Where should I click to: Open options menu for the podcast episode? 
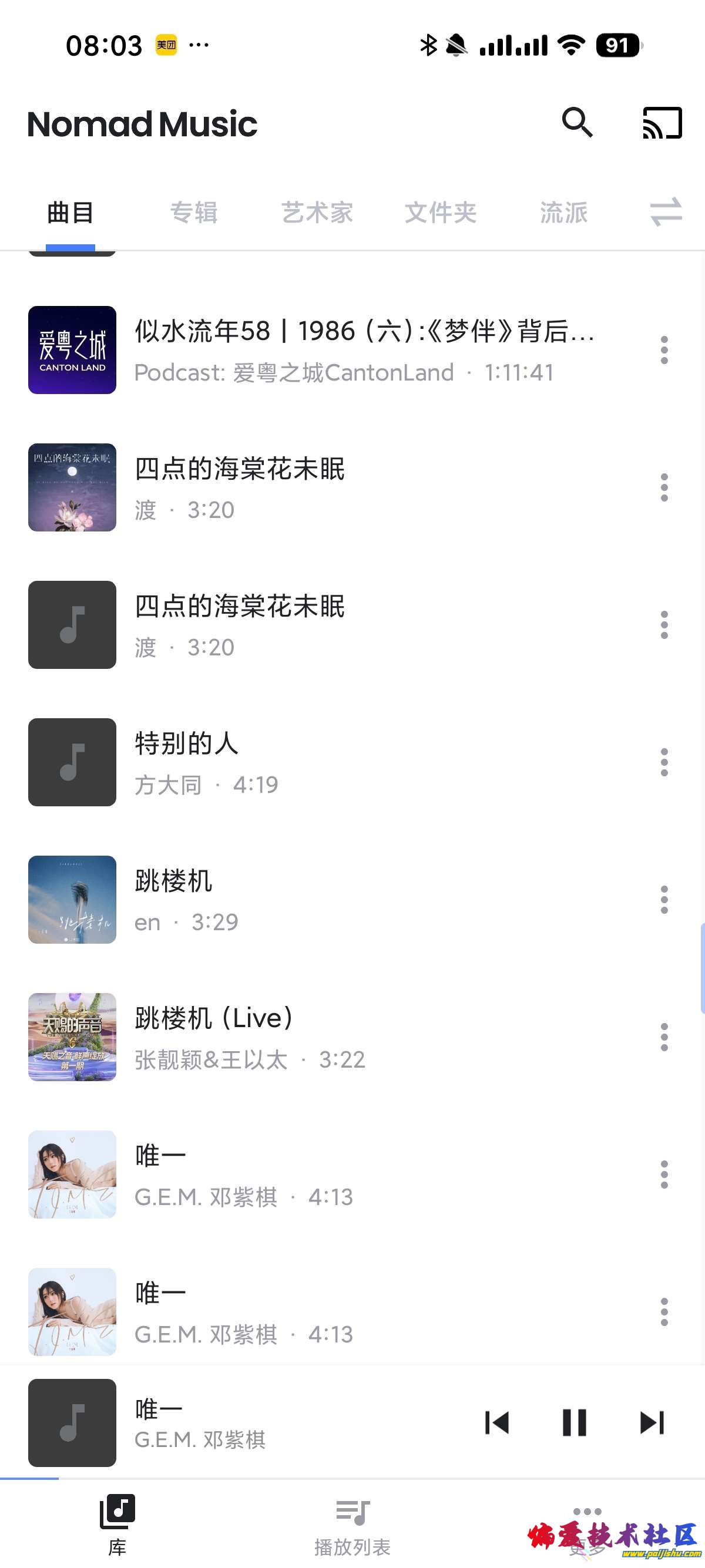[x=663, y=349]
